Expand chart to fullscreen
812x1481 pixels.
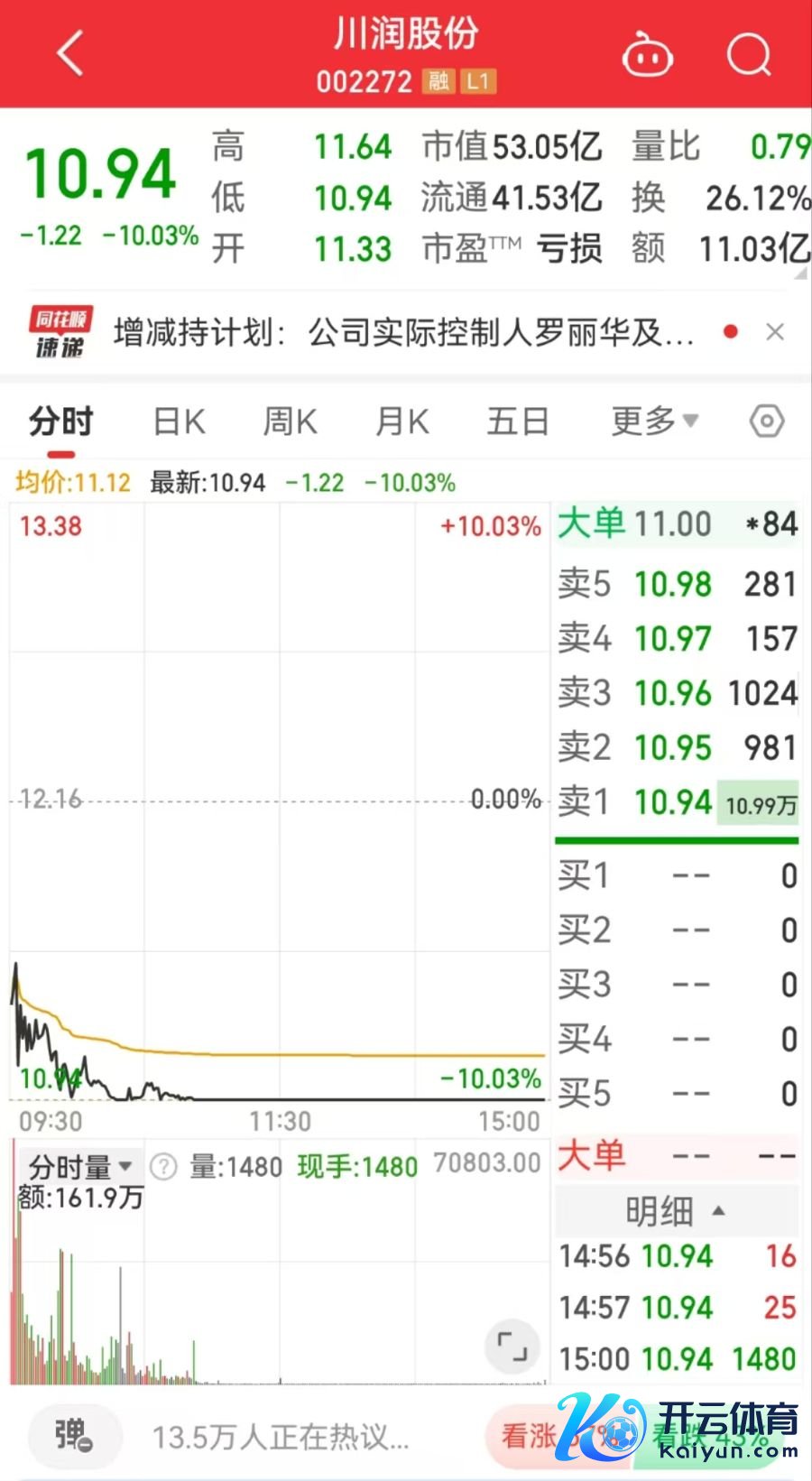(x=512, y=1347)
